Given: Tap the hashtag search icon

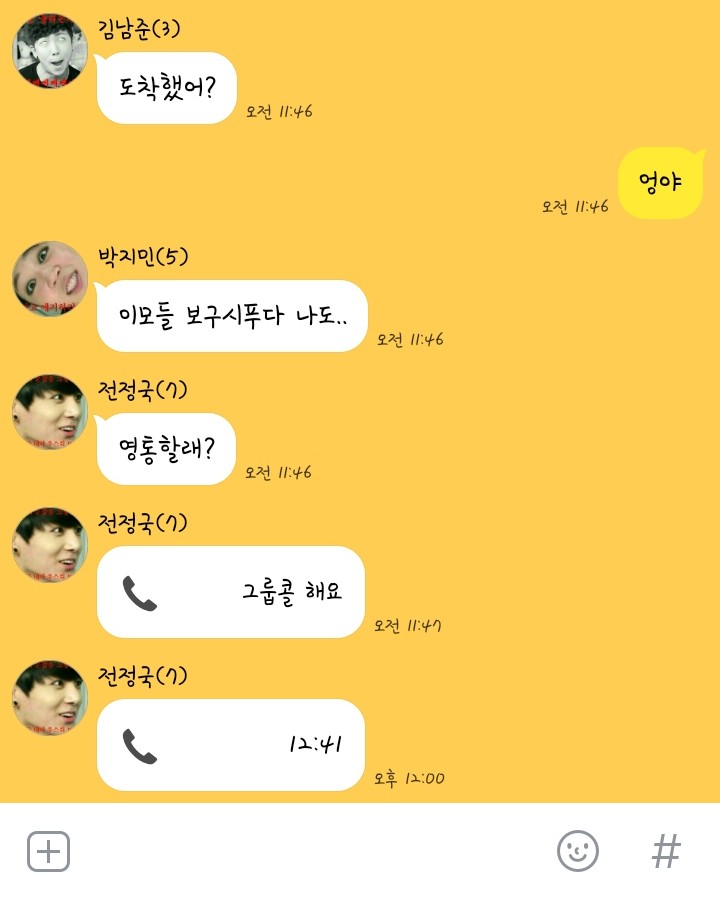Looking at the screenshot, I should pyautogui.click(x=666, y=851).
